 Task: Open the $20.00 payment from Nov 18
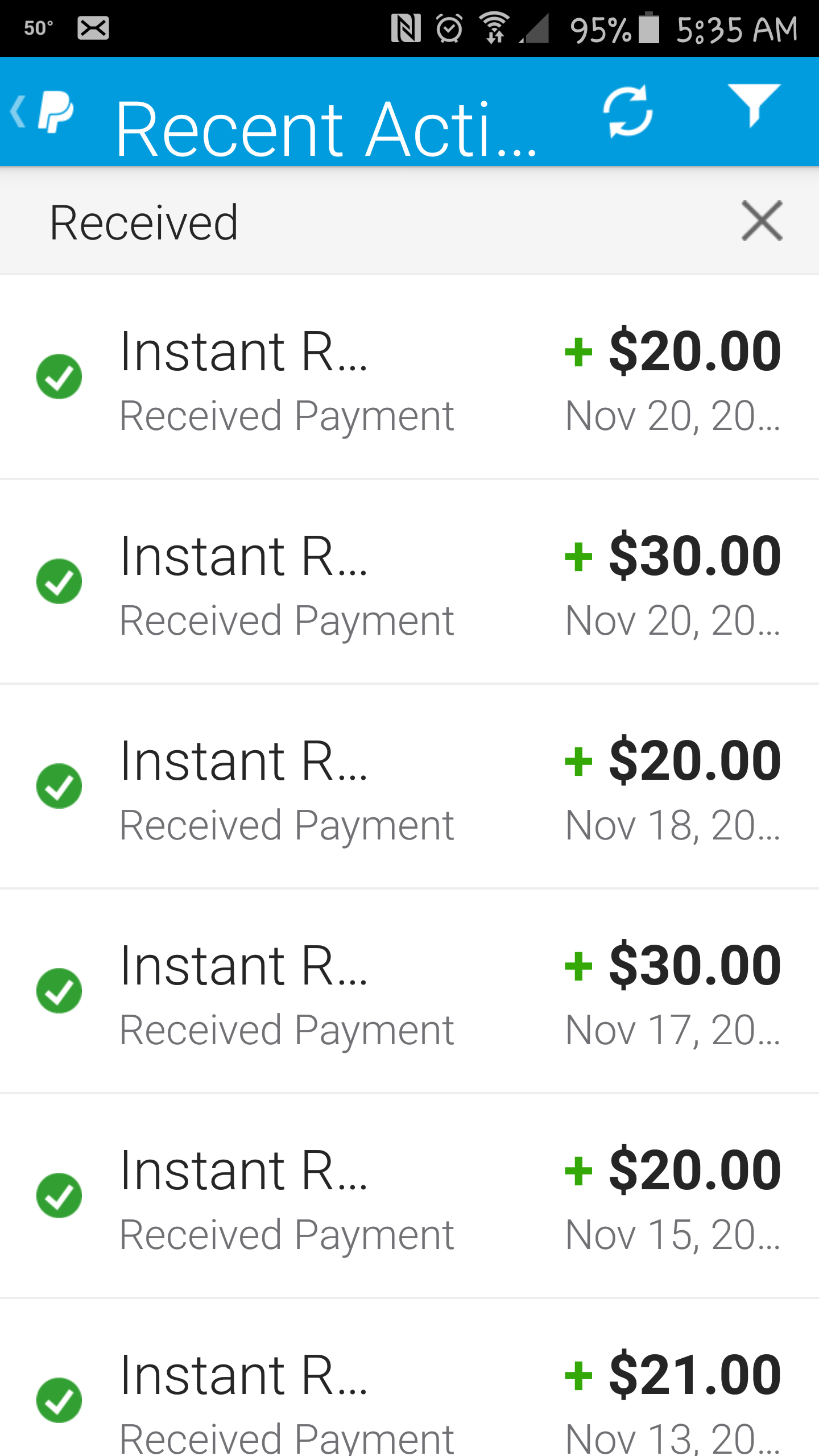(409, 786)
